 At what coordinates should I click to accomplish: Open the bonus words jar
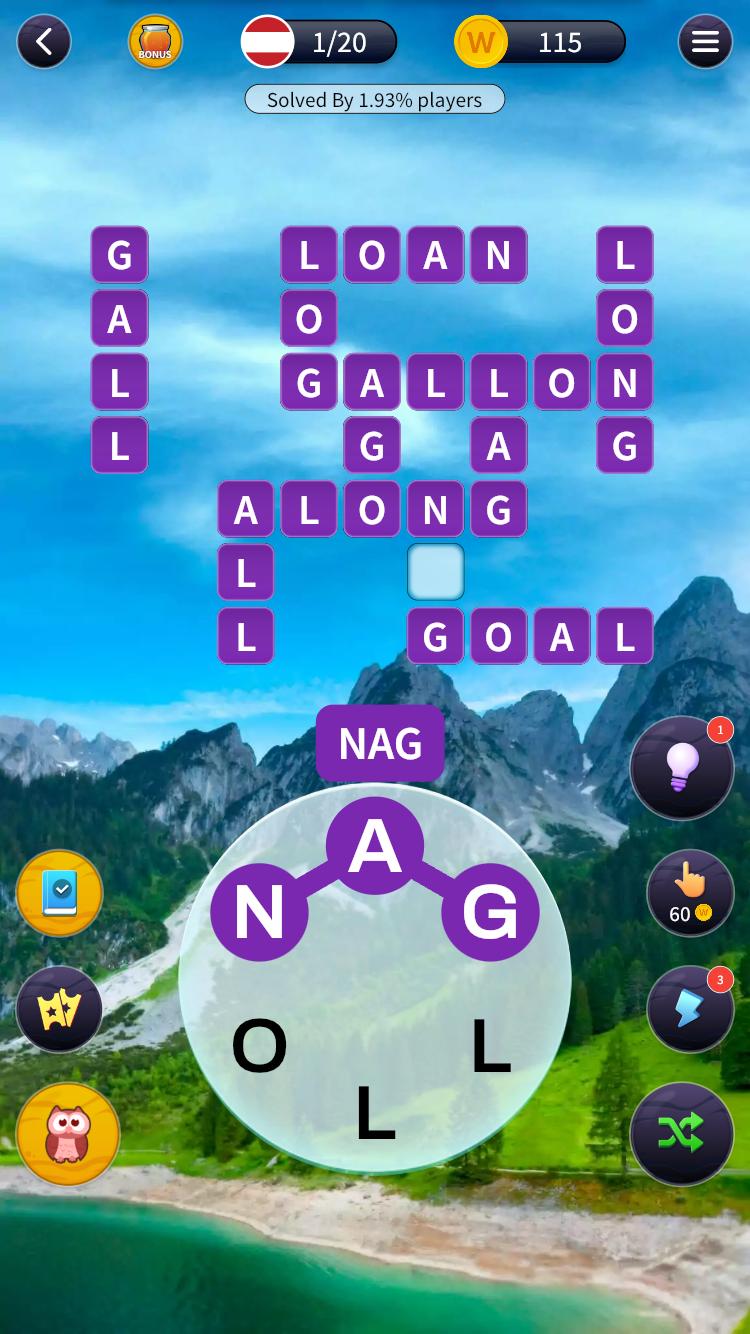click(155, 42)
